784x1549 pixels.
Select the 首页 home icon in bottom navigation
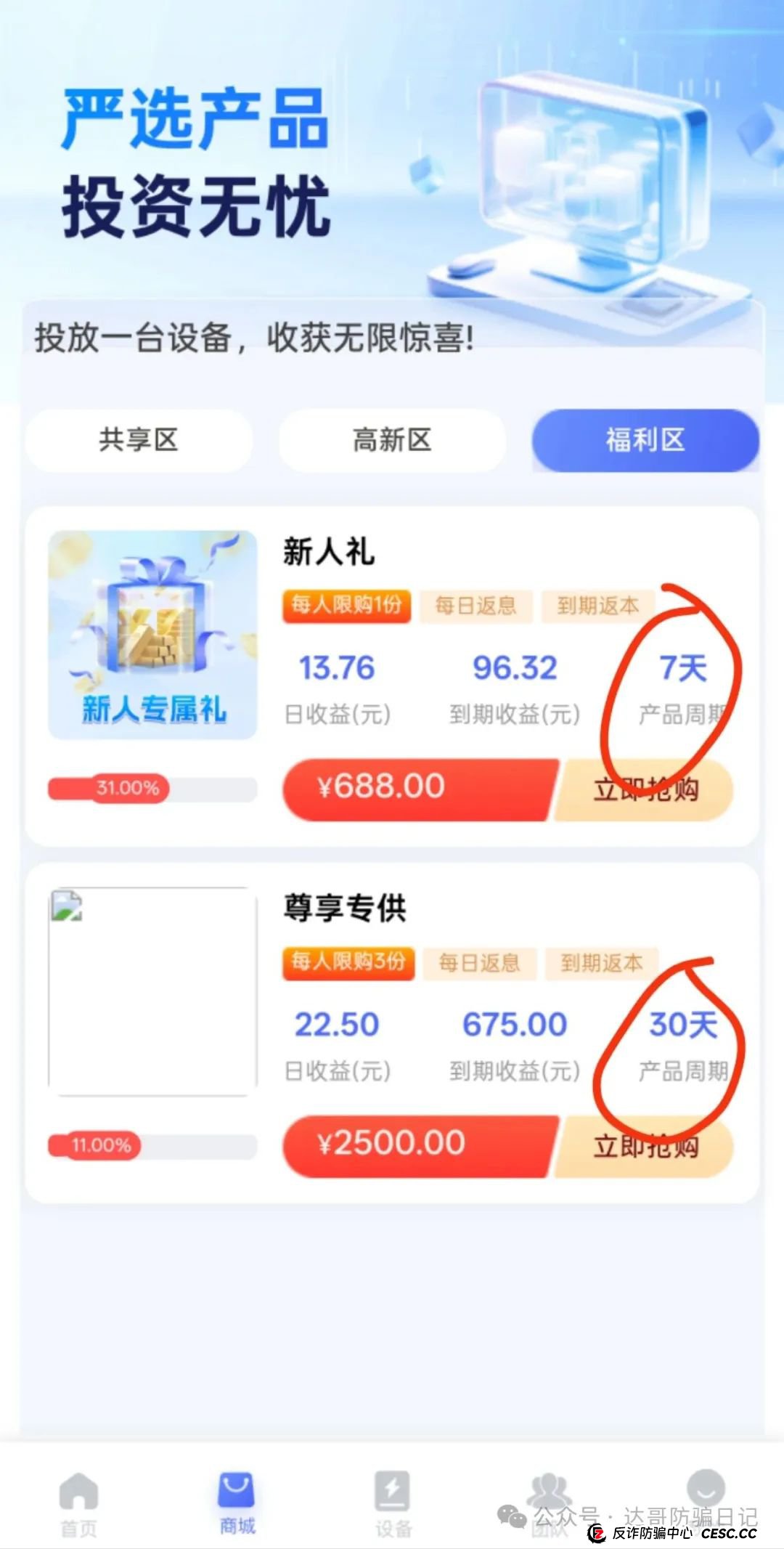tap(78, 1489)
